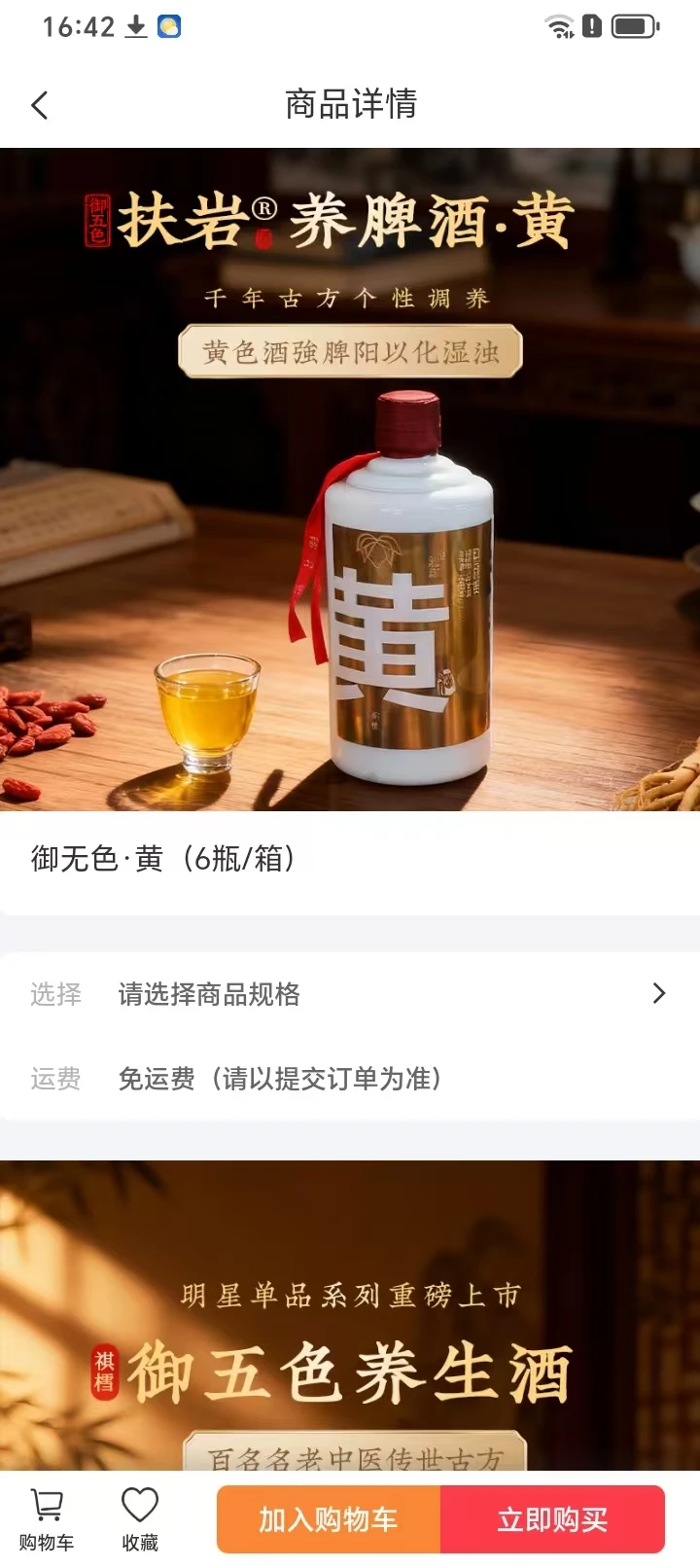Screen dimensions: 700x1568
Task: Open the product spec chooser via the right chevron
Action: pos(659,994)
